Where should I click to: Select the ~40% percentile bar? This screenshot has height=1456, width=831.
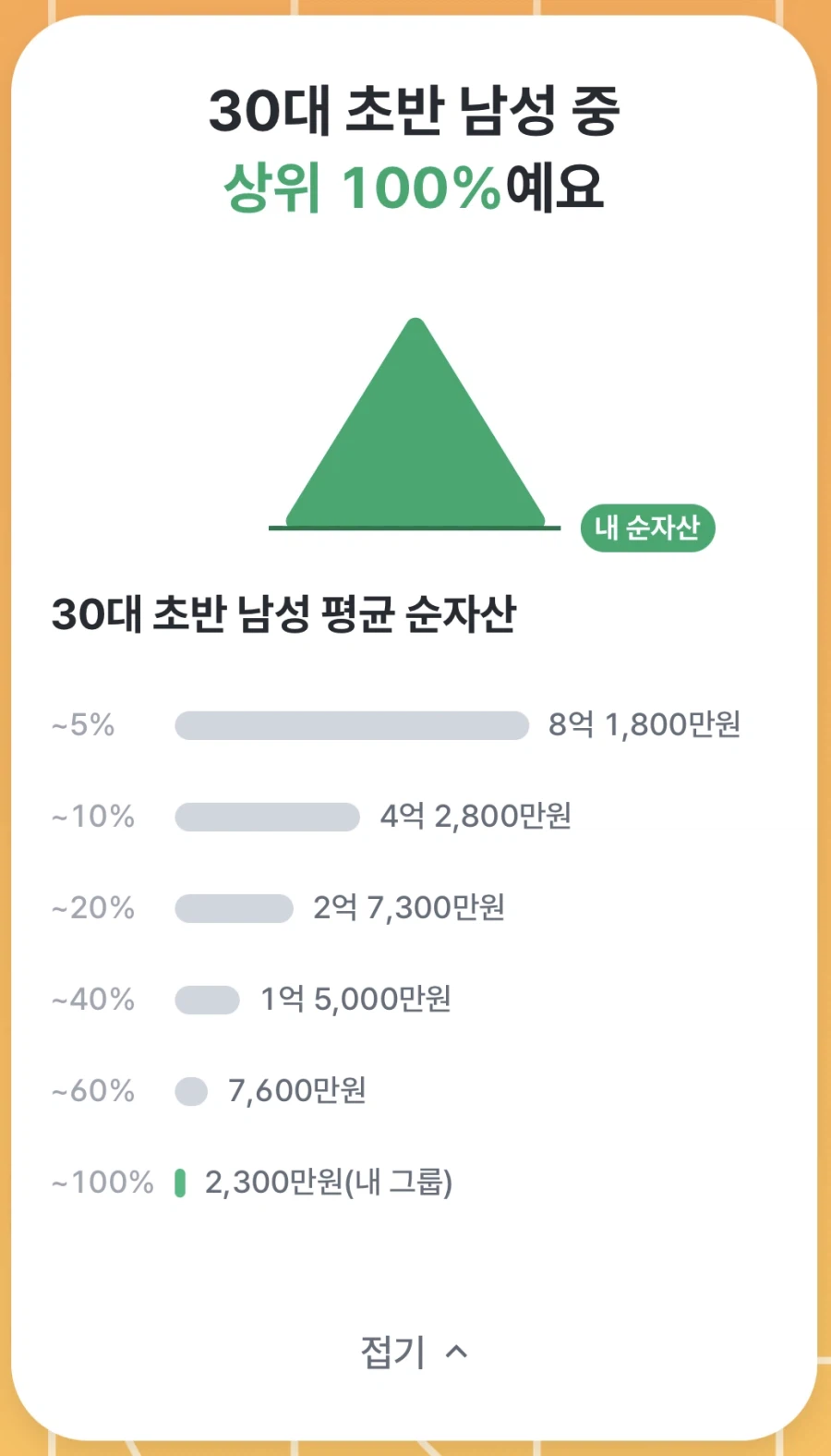(207, 1000)
